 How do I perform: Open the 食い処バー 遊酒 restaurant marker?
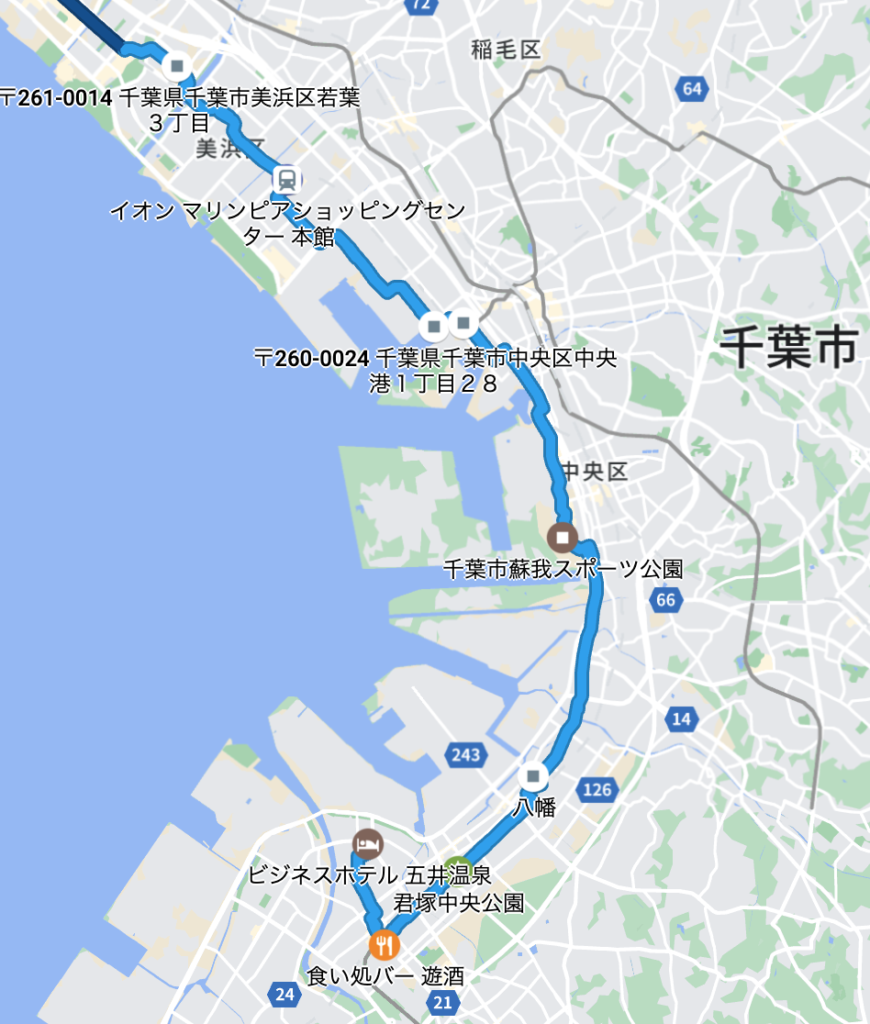384,944
